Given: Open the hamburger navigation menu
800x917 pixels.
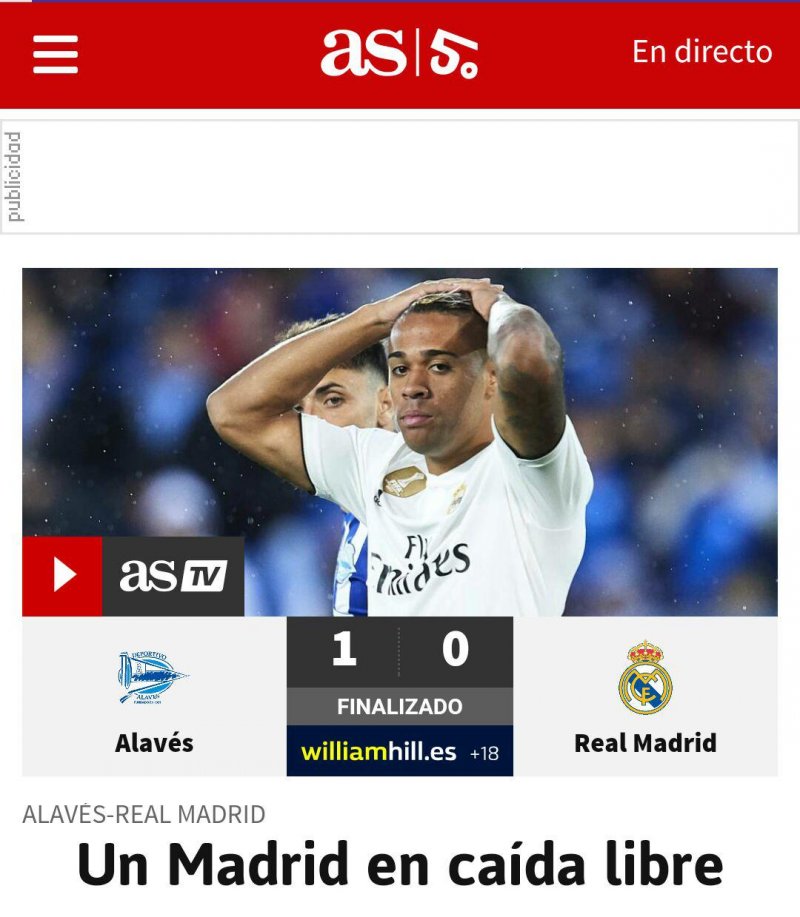Looking at the screenshot, I should pos(55,53).
